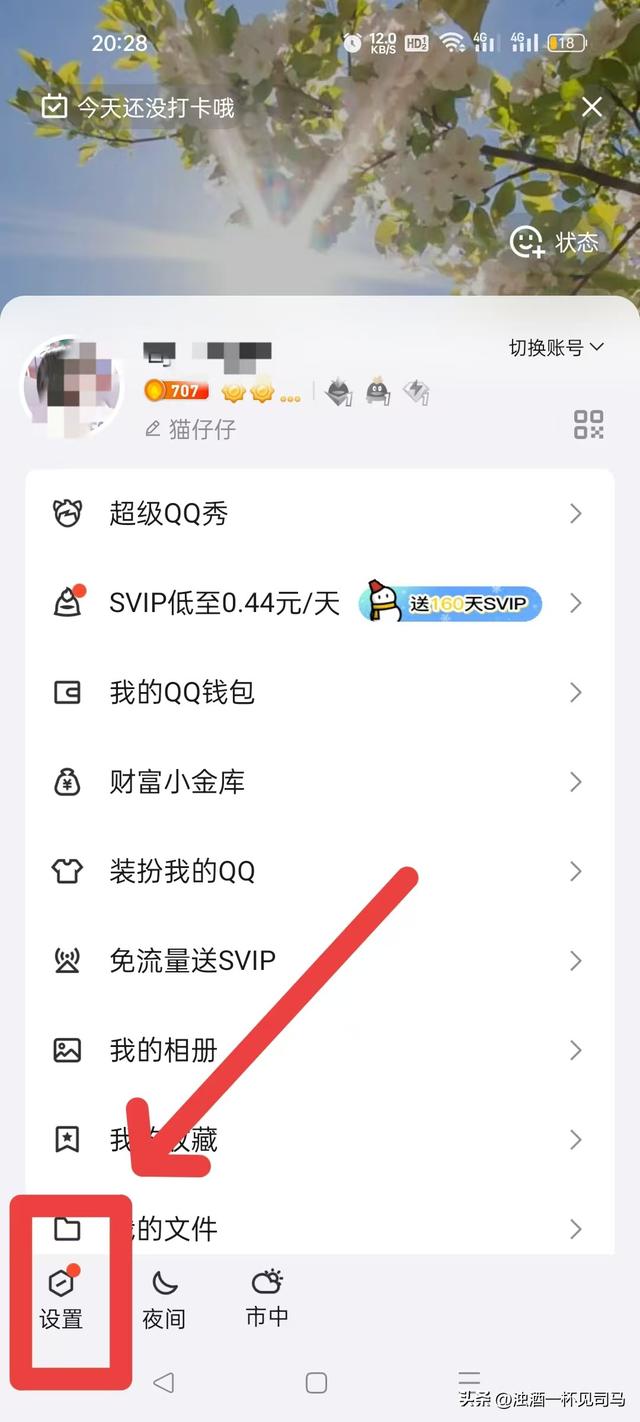Open the settings (设置) button
This screenshot has width=640, height=1422.
click(x=61, y=1297)
